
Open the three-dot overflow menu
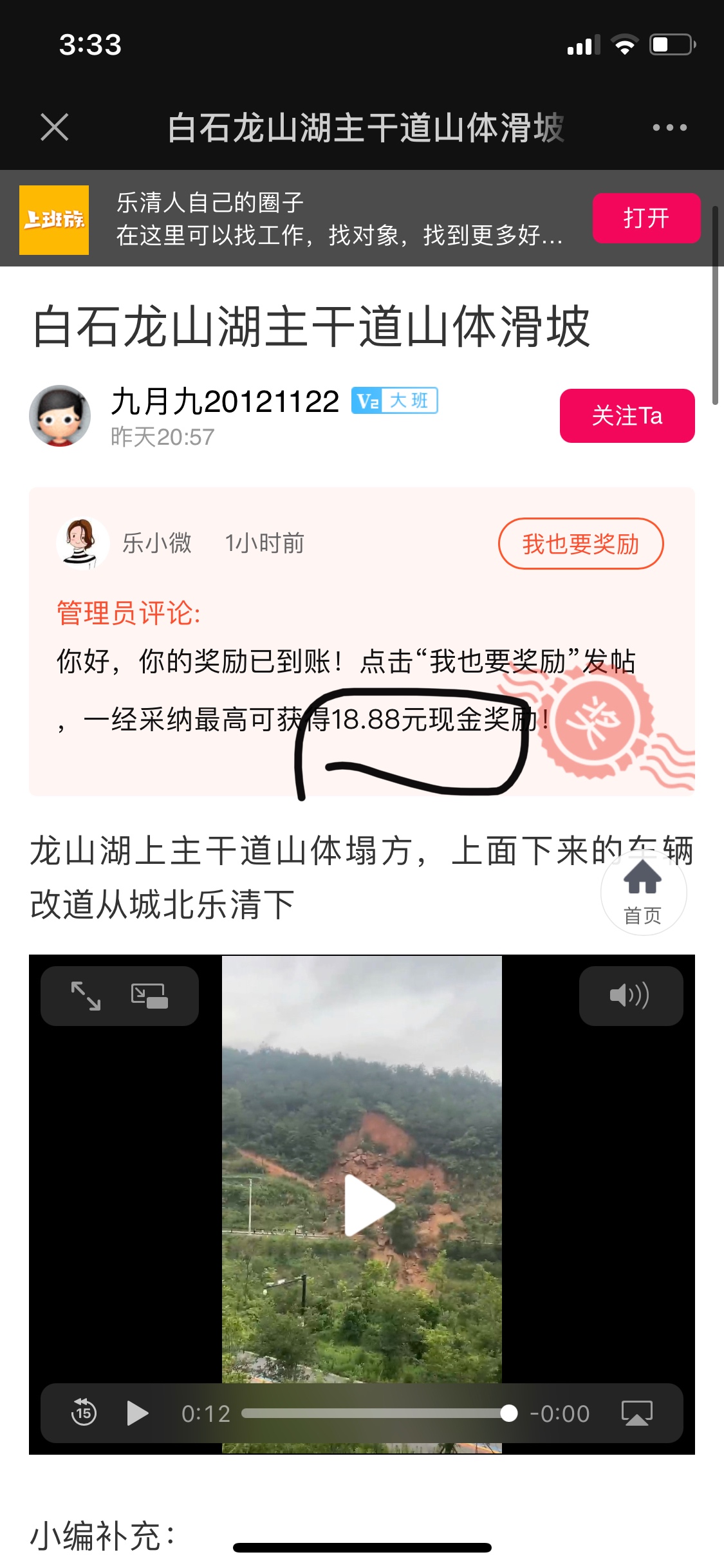pyautogui.click(x=669, y=127)
